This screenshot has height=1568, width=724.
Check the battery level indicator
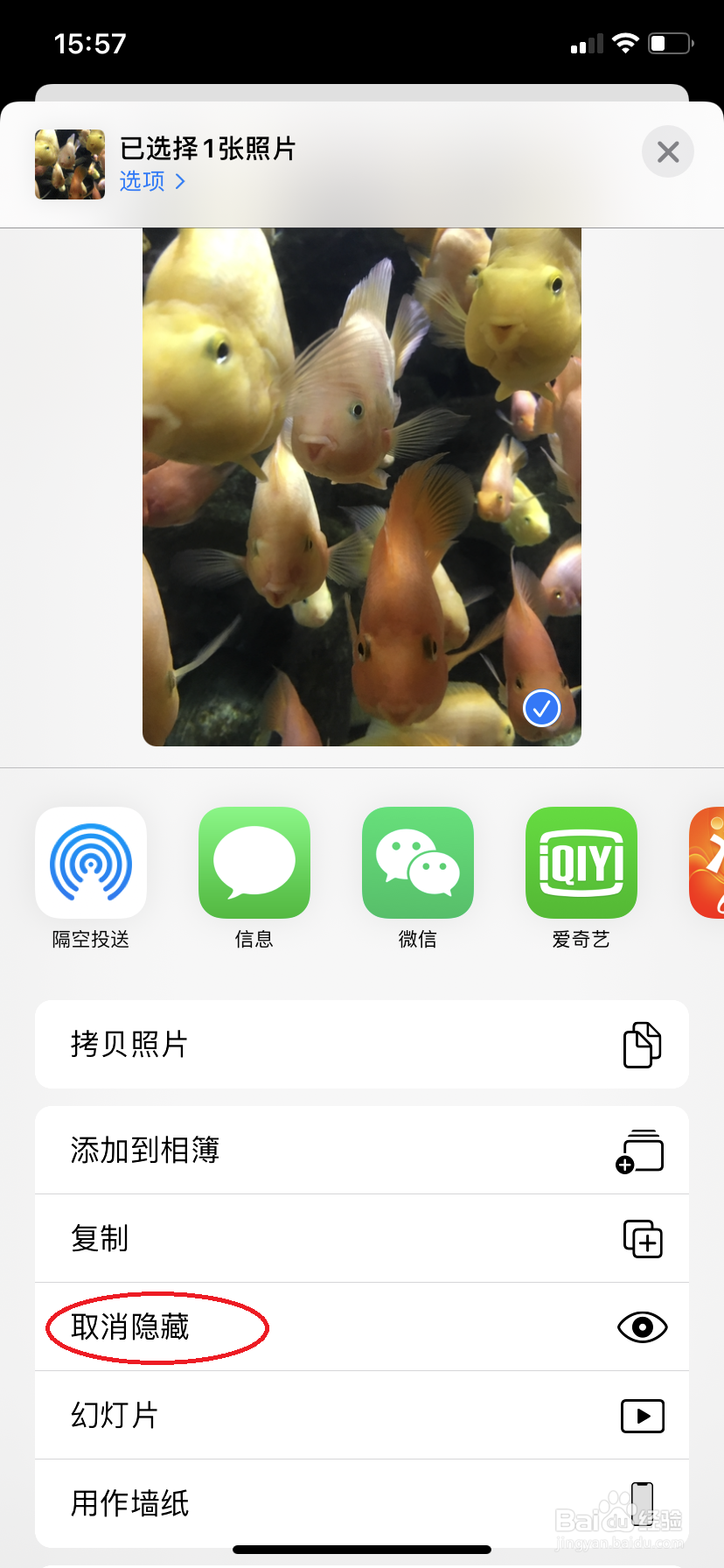[x=670, y=42]
